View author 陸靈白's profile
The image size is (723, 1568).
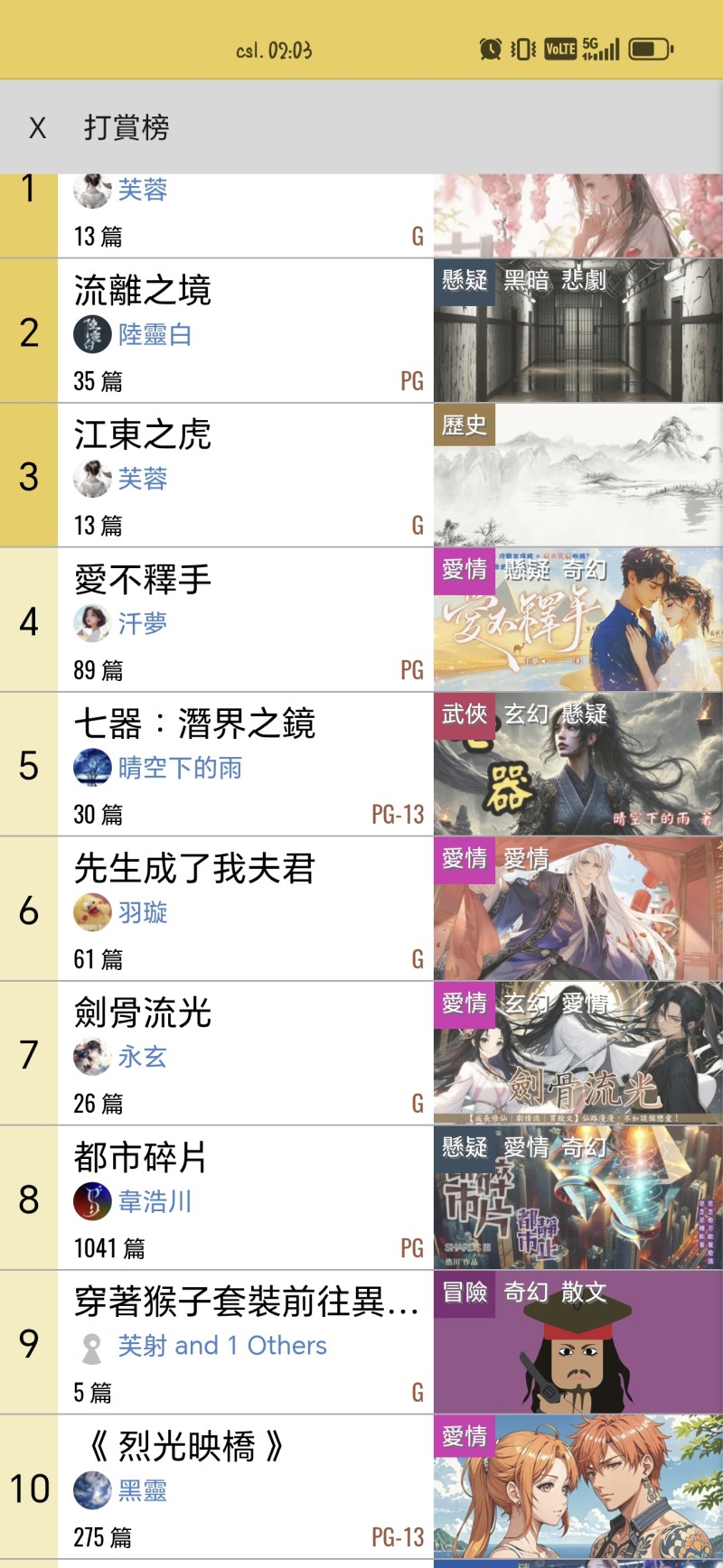pyautogui.click(x=155, y=335)
